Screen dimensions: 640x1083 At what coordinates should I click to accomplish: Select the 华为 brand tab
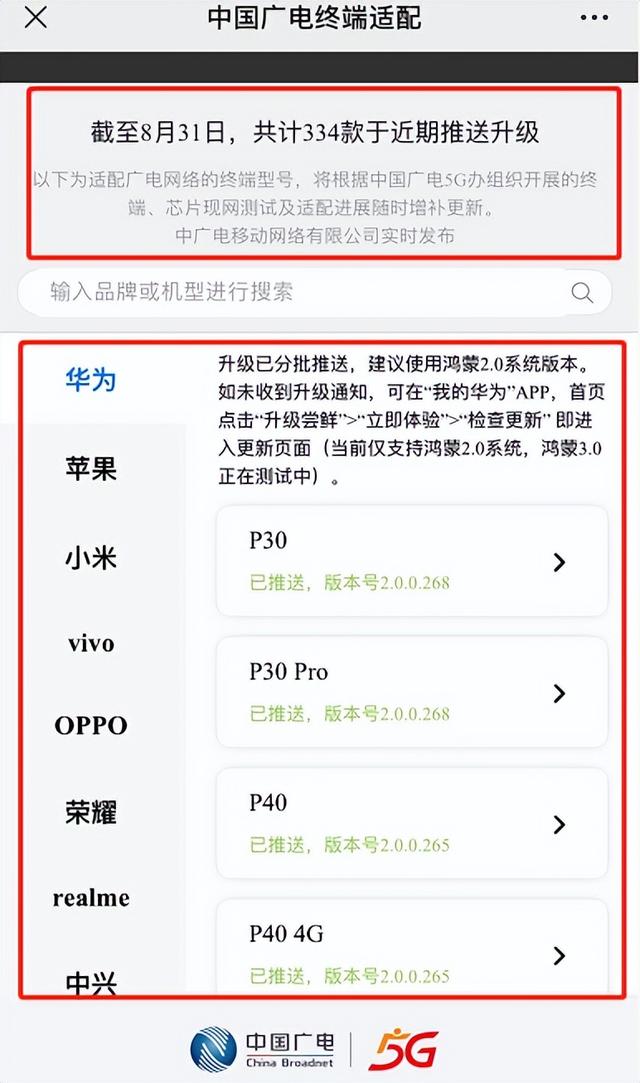pyautogui.click(x=91, y=379)
